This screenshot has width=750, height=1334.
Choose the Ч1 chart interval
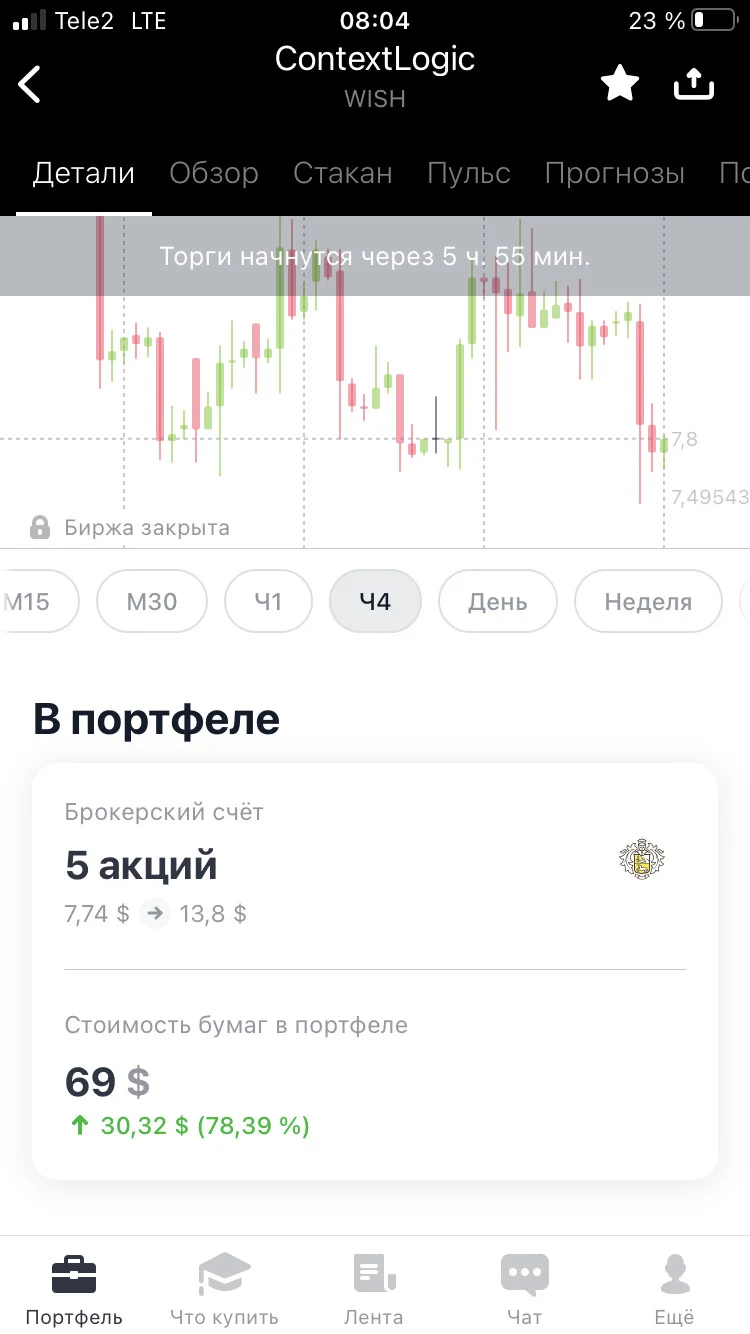point(268,601)
